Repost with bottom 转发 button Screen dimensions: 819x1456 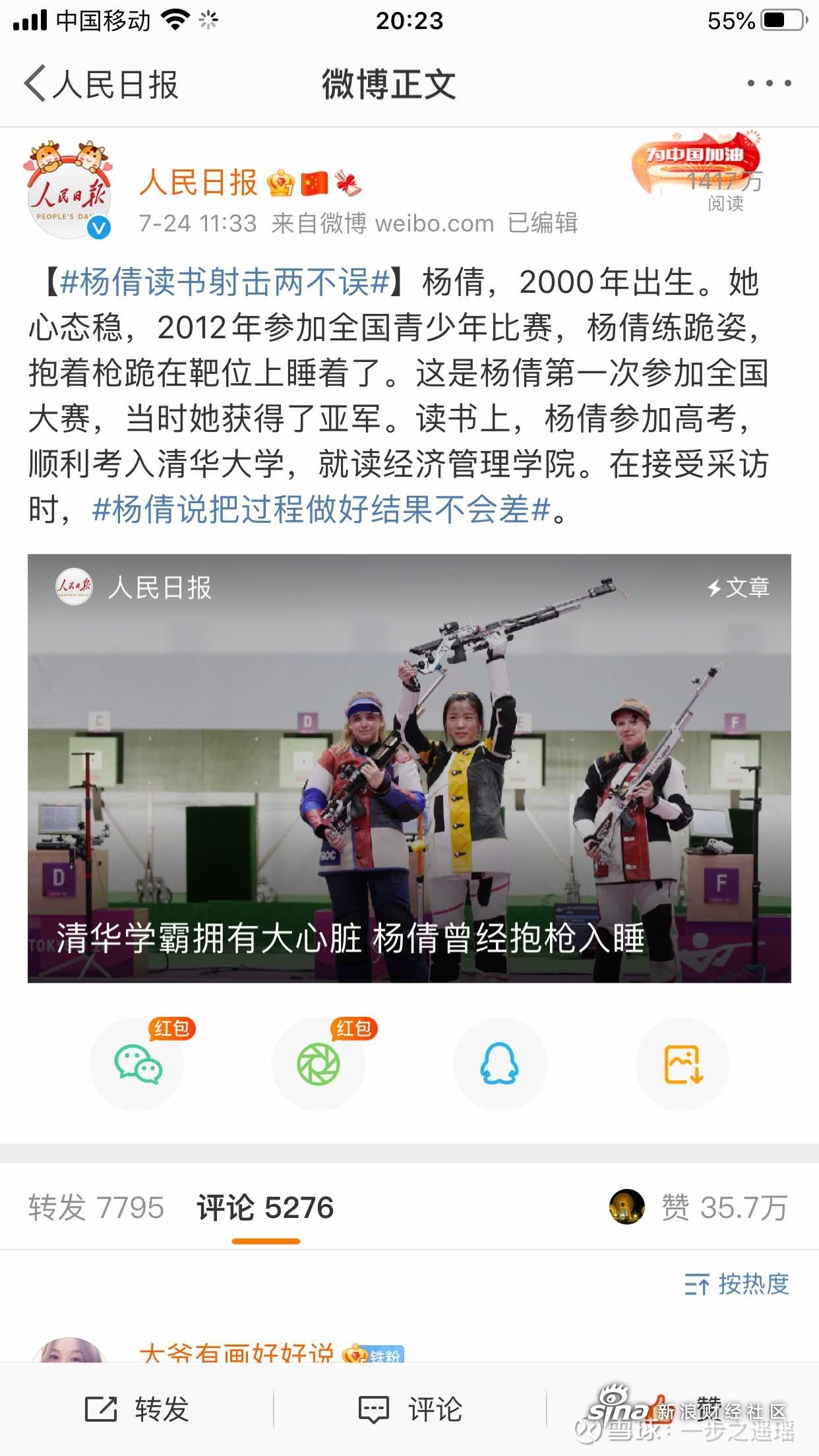137,1409
